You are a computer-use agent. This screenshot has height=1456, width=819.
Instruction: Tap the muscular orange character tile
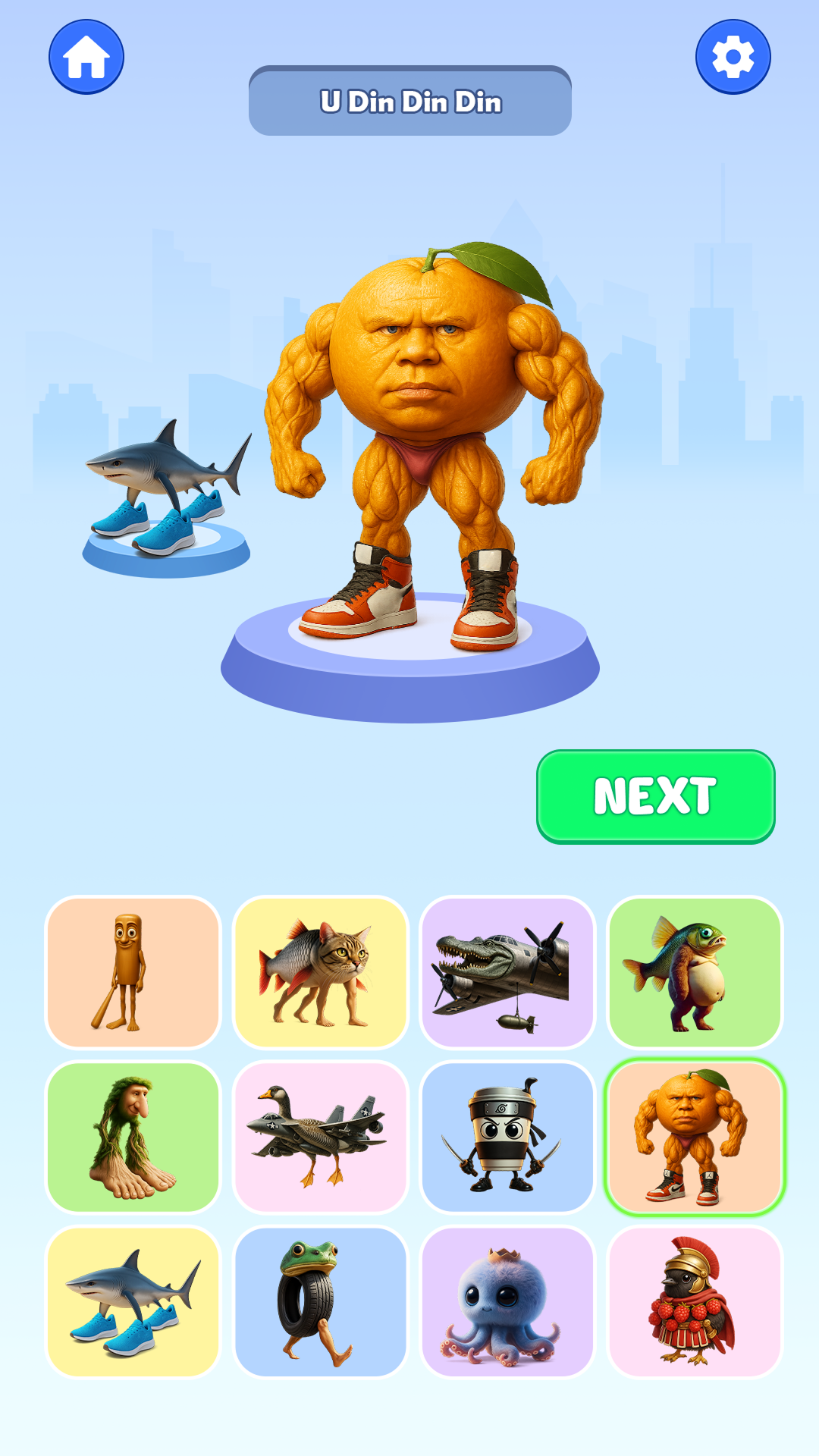point(695,1137)
